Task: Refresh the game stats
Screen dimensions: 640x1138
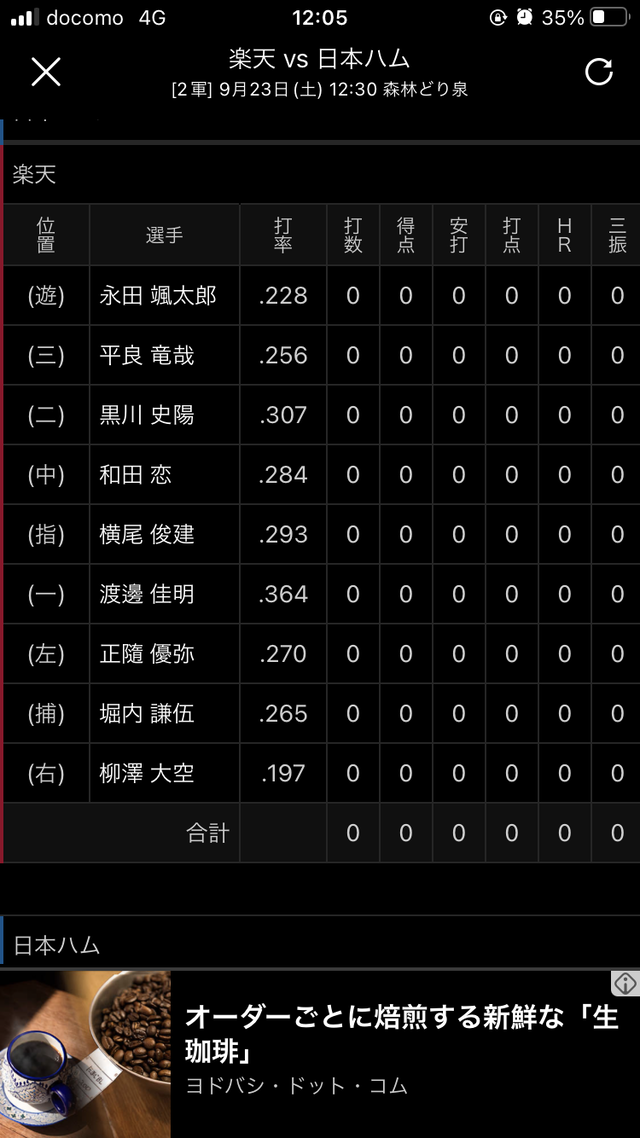Action: point(599,72)
